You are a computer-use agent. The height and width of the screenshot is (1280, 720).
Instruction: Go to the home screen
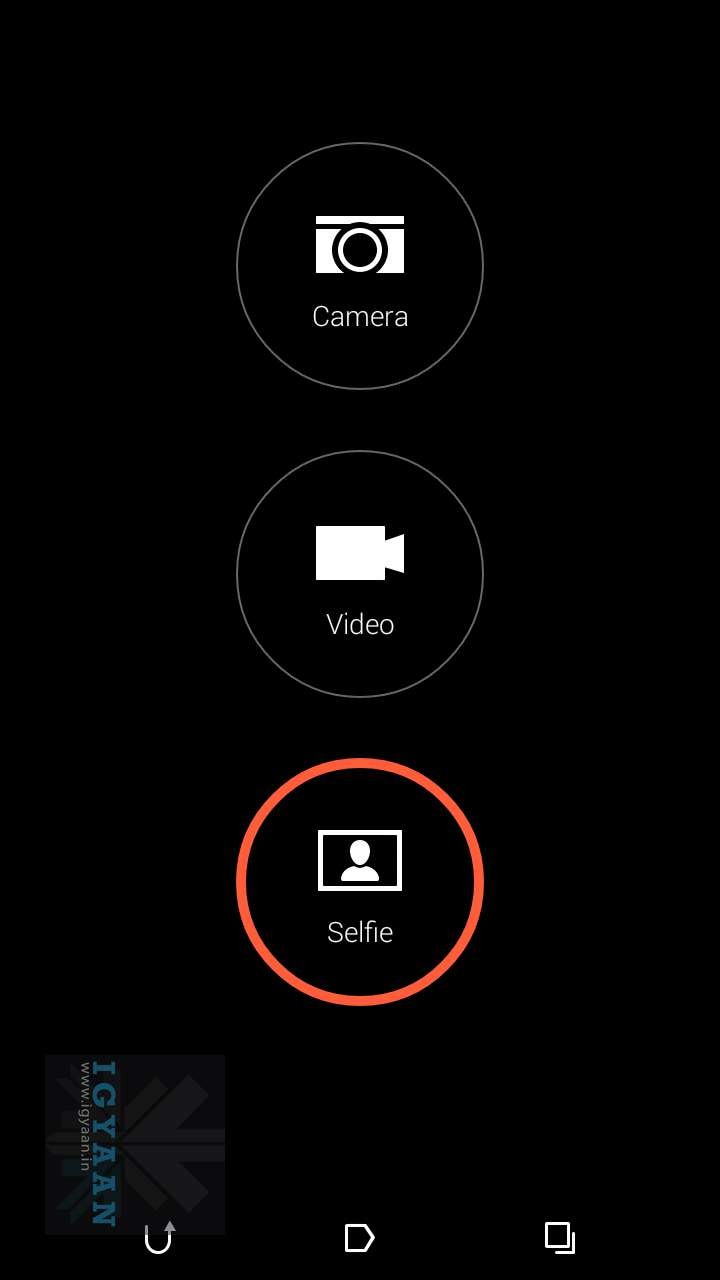tap(359, 1238)
